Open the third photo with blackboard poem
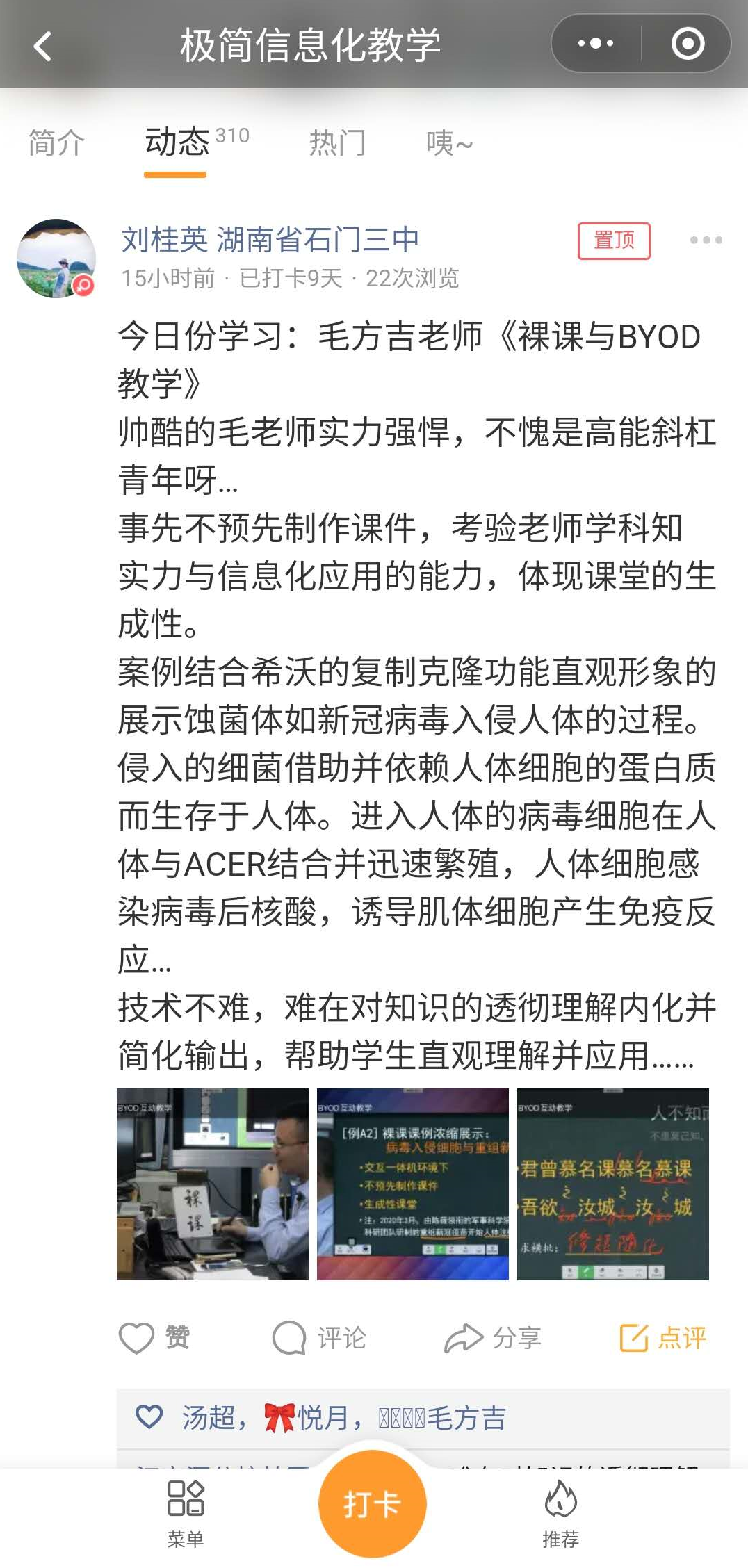748x1568 pixels. click(612, 1184)
